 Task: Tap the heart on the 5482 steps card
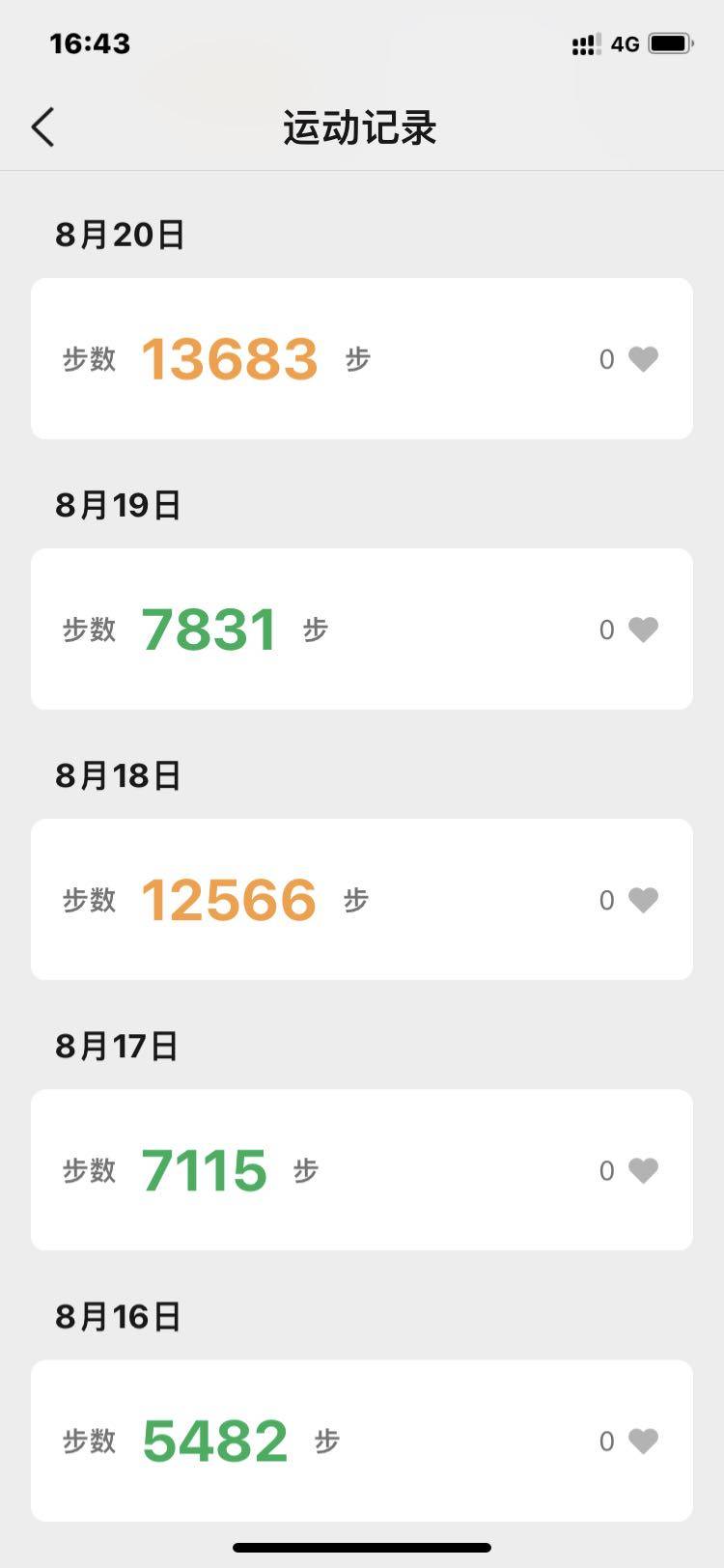(643, 1441)
